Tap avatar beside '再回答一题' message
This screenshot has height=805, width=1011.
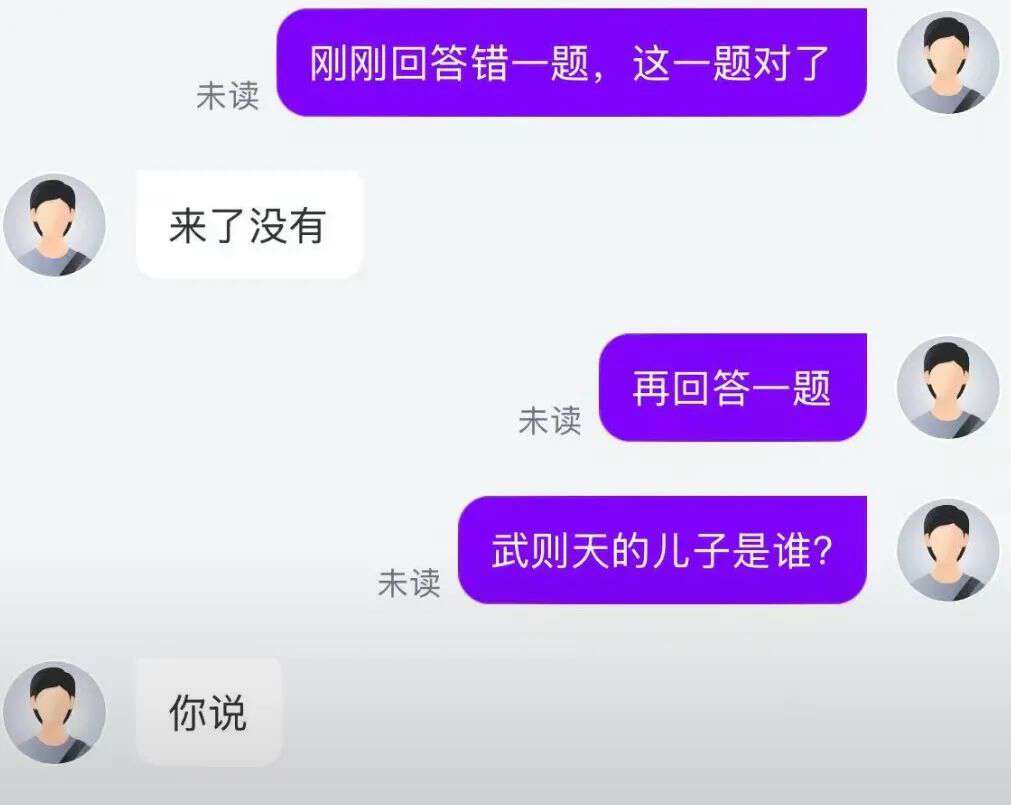point(947,387)
